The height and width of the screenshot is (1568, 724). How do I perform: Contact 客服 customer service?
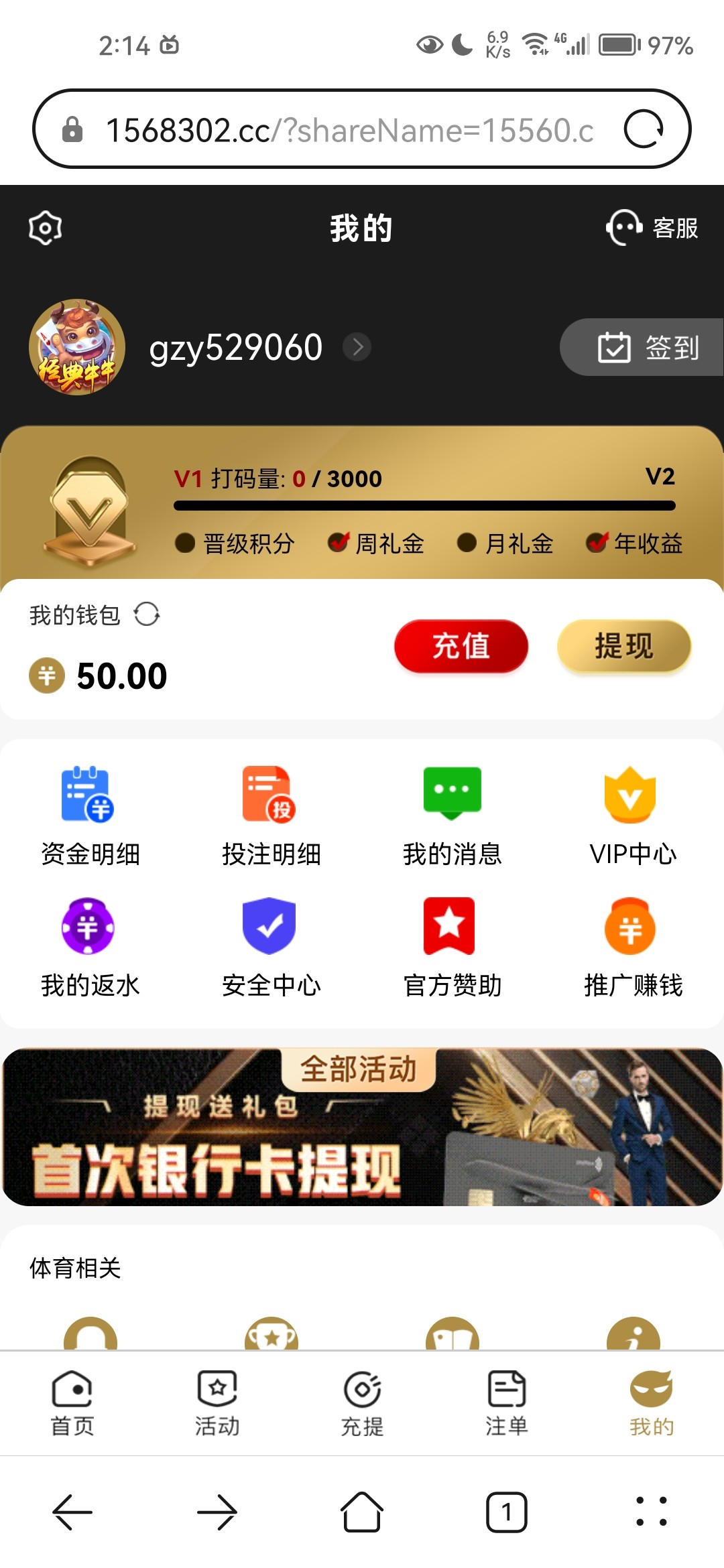(x=652, y=228)
